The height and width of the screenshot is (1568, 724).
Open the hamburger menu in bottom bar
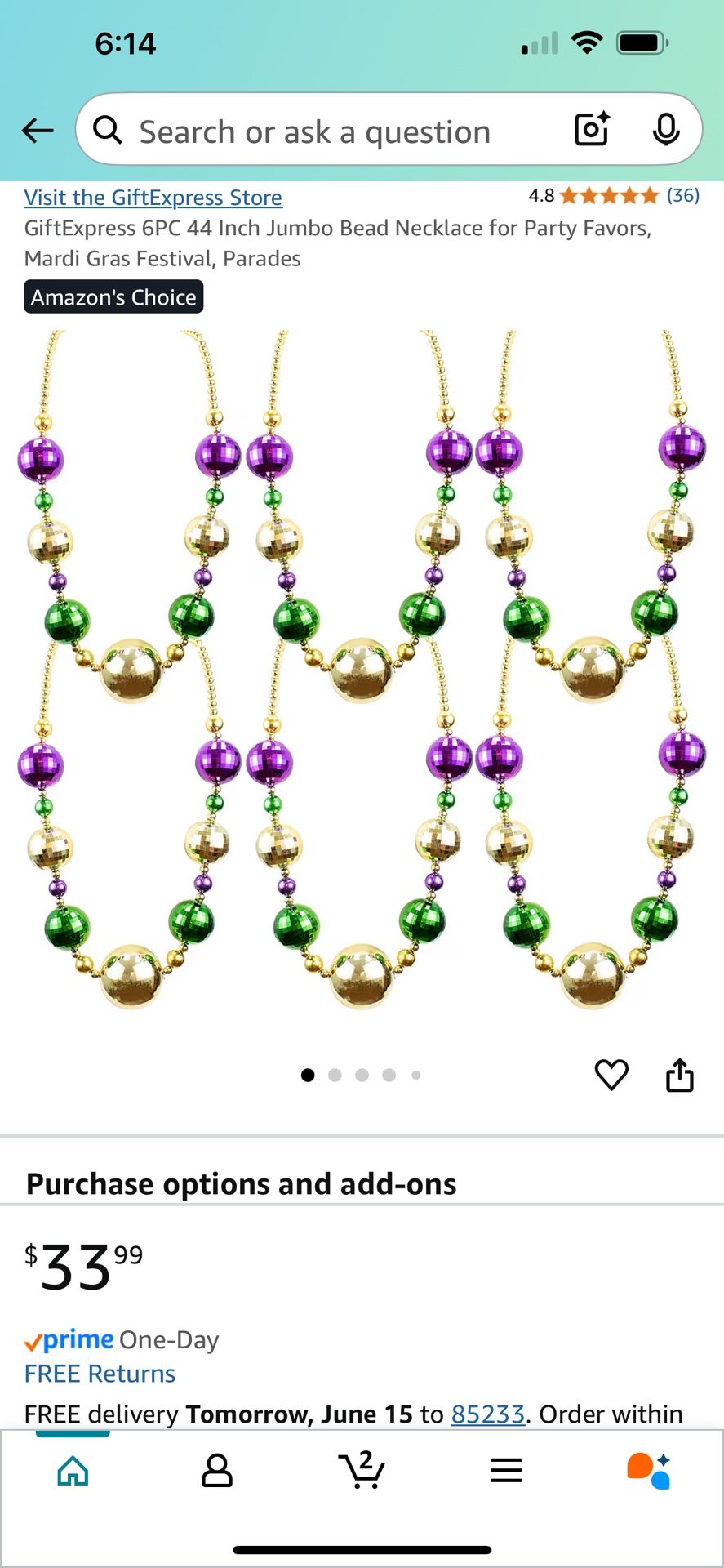[506, 1470]
